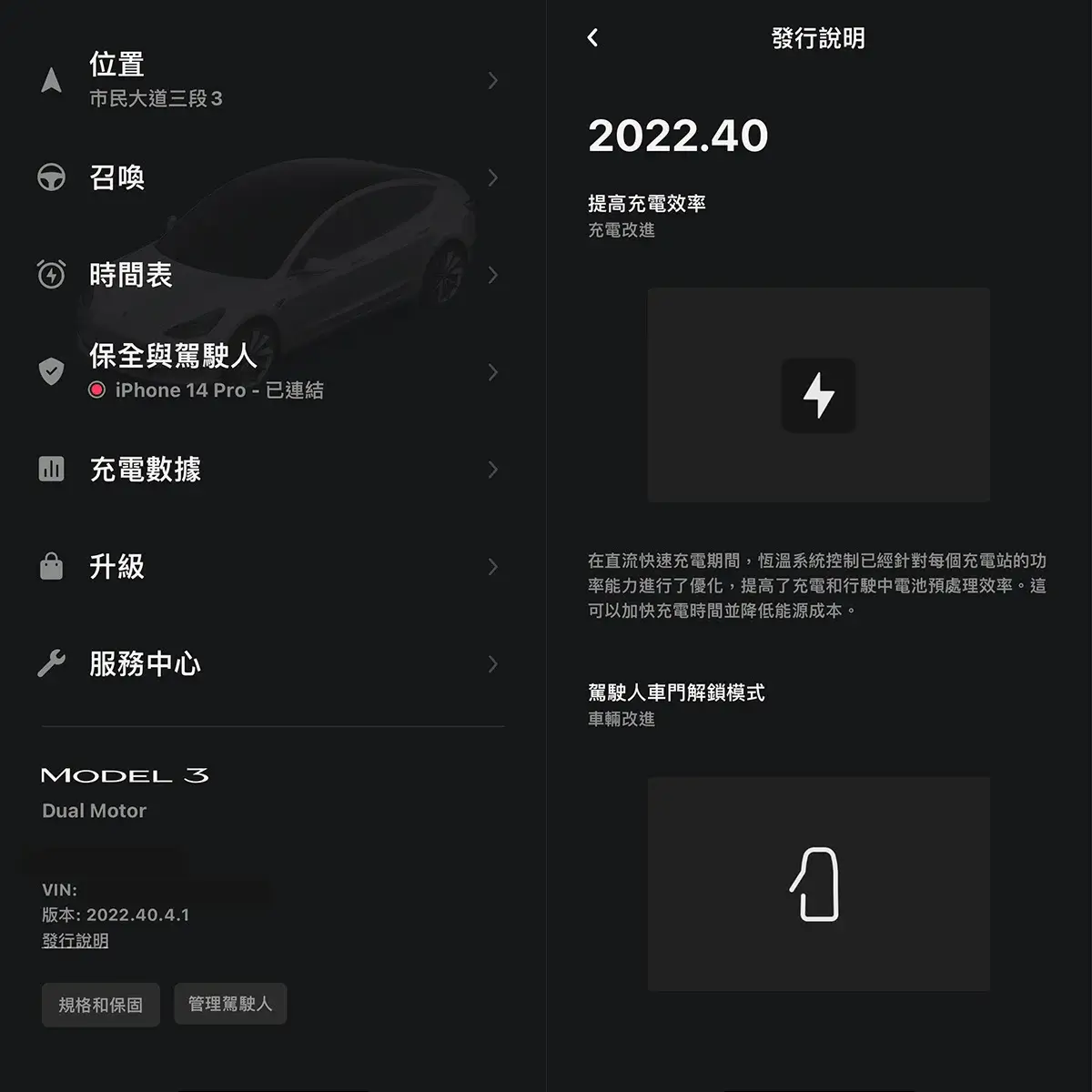Open the 召喚 summon row

point(270,177)
